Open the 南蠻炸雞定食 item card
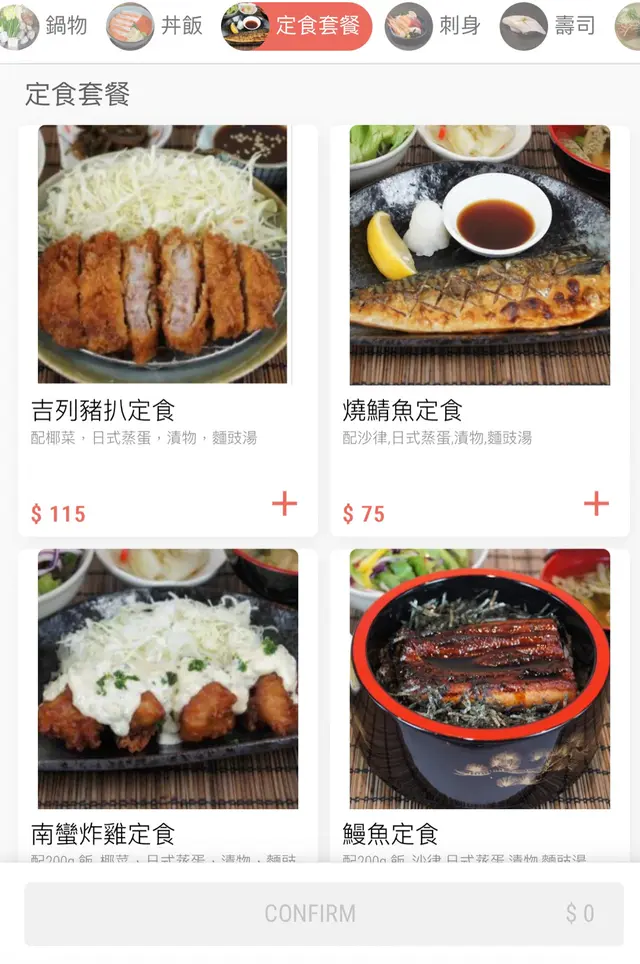The image size is (640, 964). coord(166,700)
